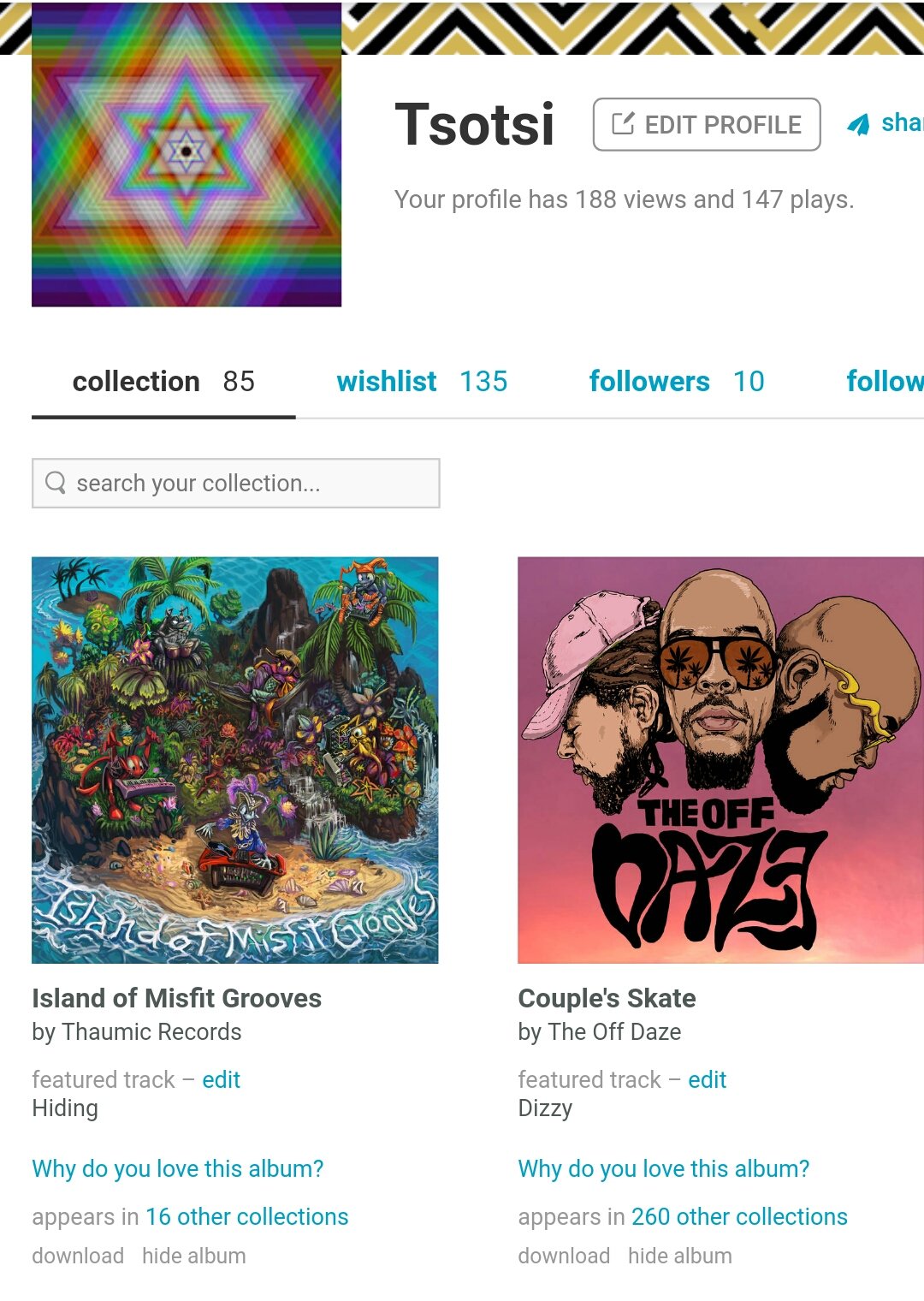924x1301 pixels.
Task: Open the Island of Misfit Grooves album cover
Action: [235, 760]
